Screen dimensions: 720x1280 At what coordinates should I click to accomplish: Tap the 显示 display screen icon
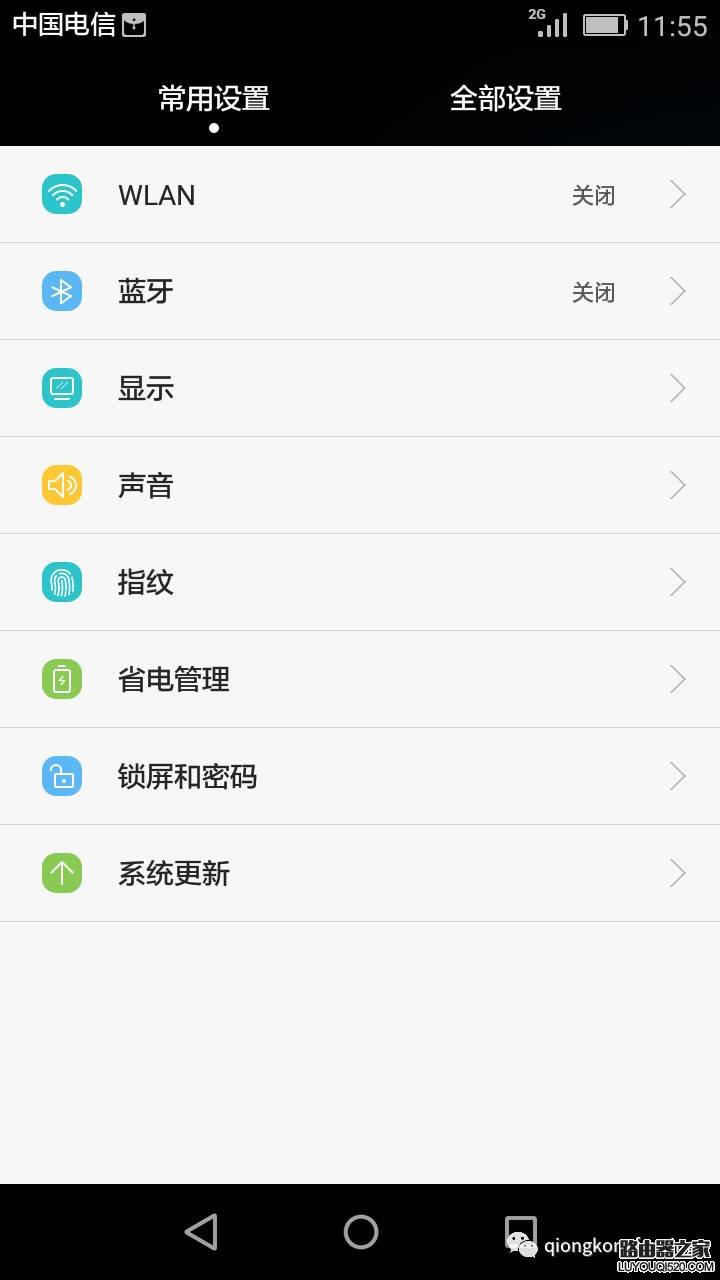tap(61, 388)
